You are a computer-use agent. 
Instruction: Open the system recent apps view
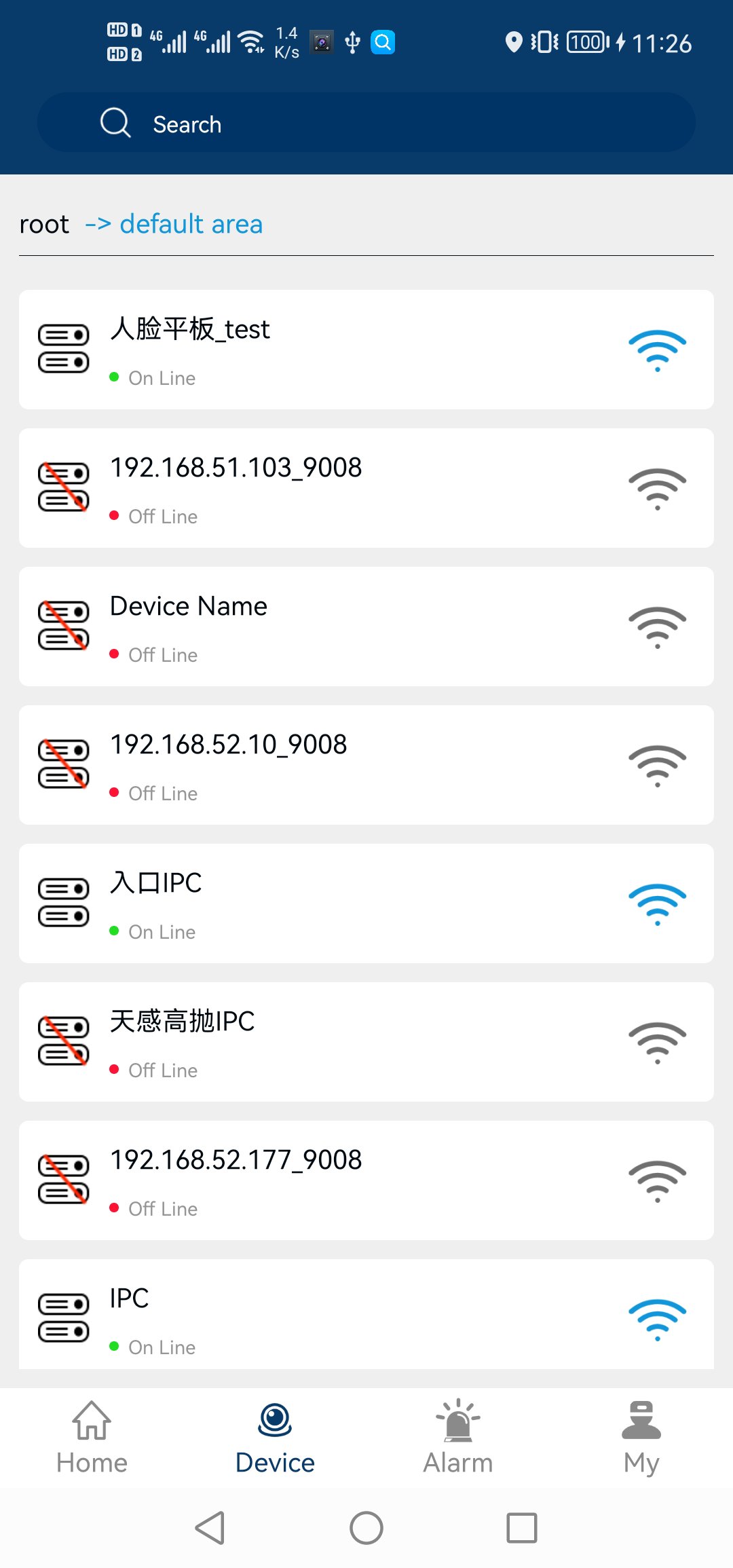point(522,1528)
